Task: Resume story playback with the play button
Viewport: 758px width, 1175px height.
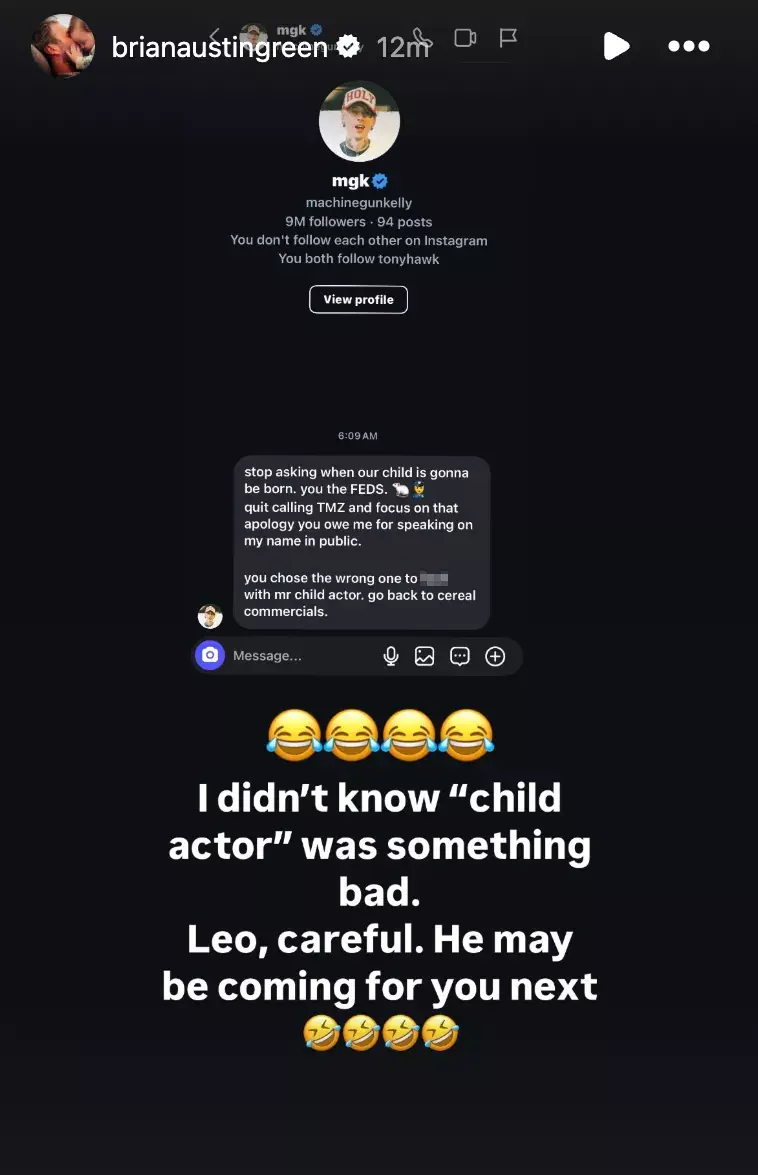Action: click(x=616, y=46)
